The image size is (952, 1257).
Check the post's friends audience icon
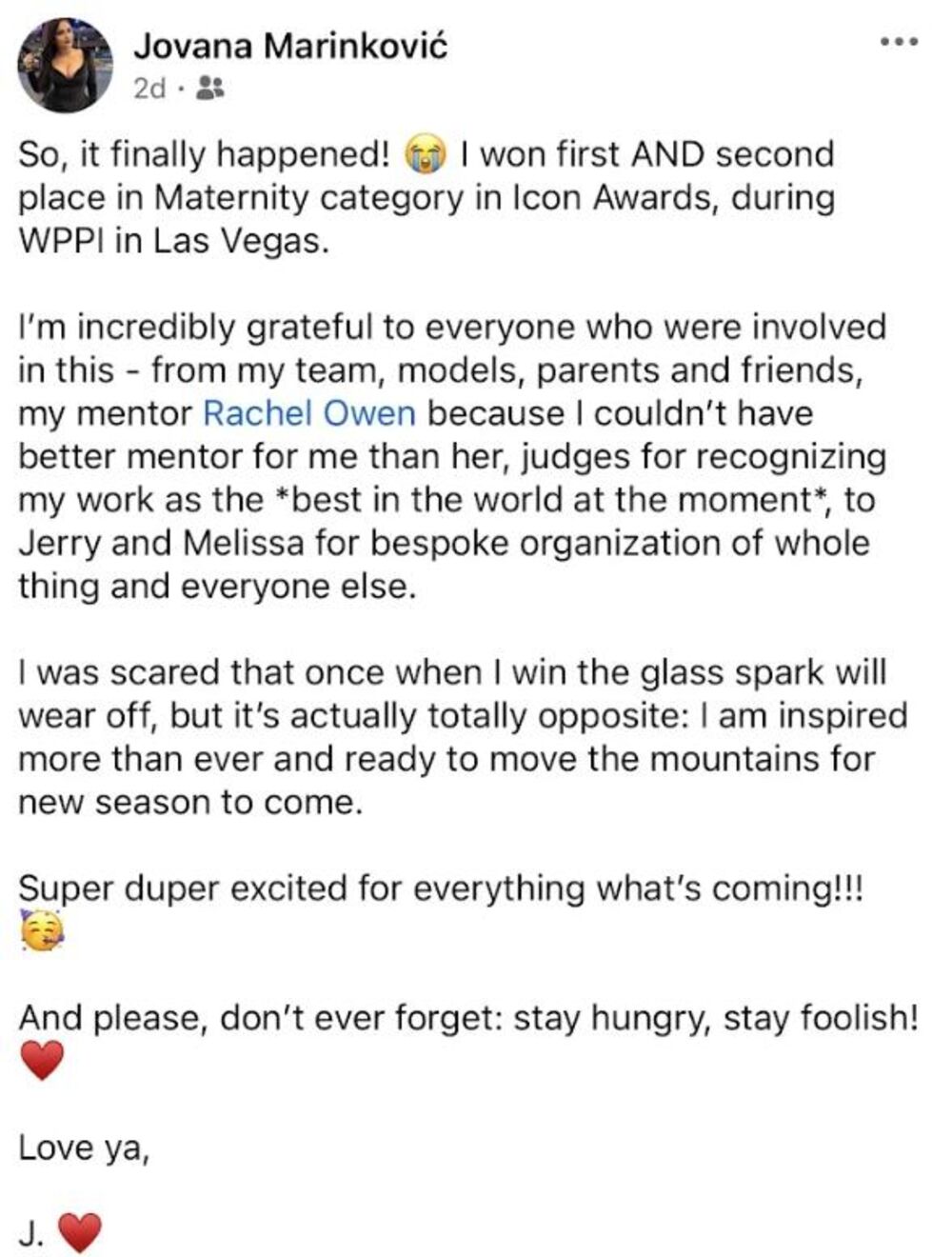coord(208,89)
